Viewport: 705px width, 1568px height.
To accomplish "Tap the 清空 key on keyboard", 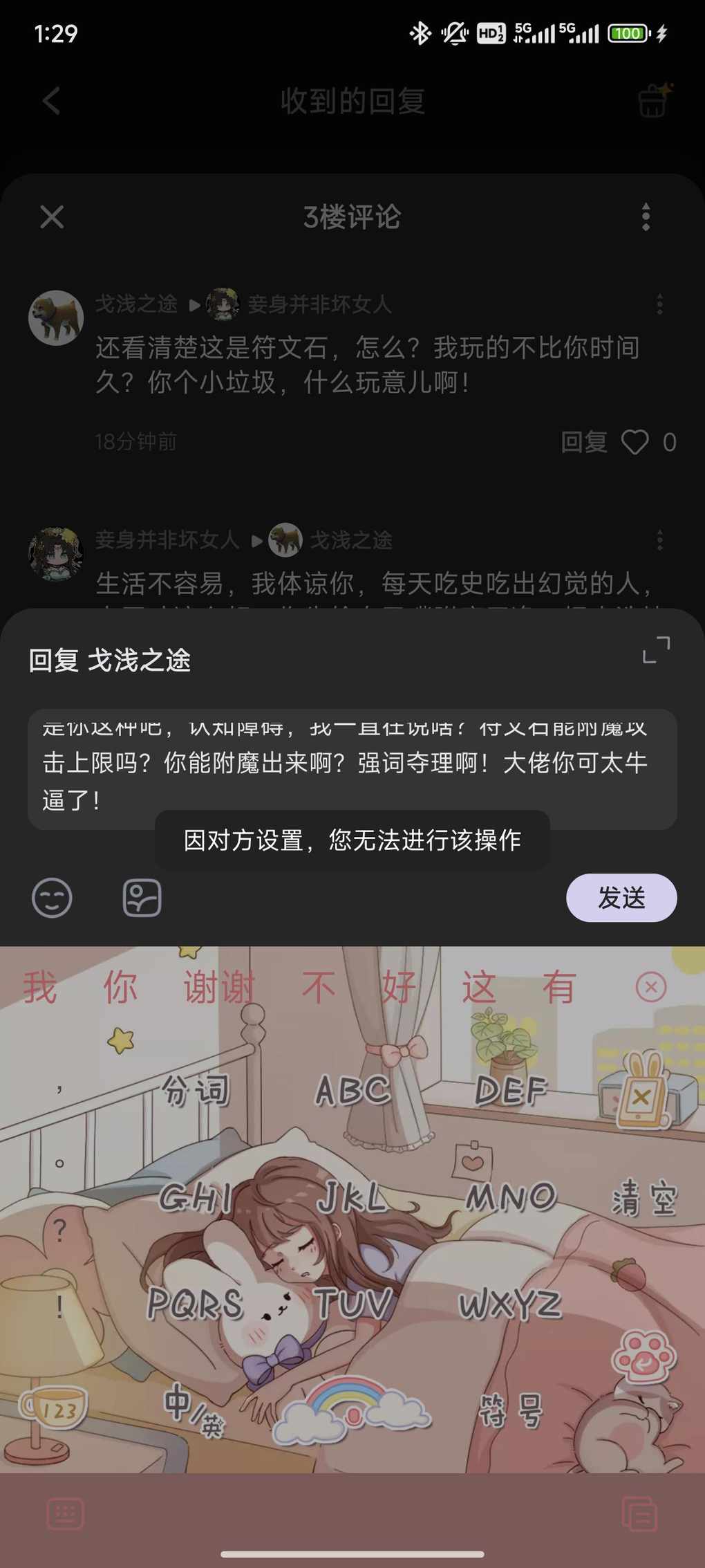I will coord(643,1198).
